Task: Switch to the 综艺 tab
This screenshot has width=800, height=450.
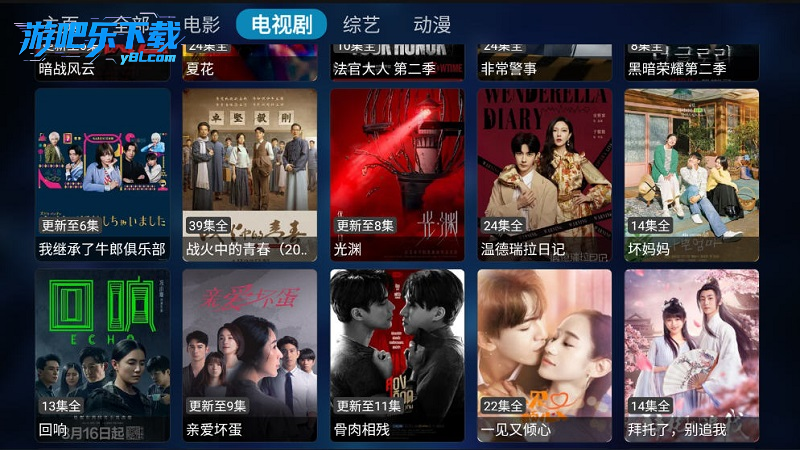Action: click(x=361, y=24)
